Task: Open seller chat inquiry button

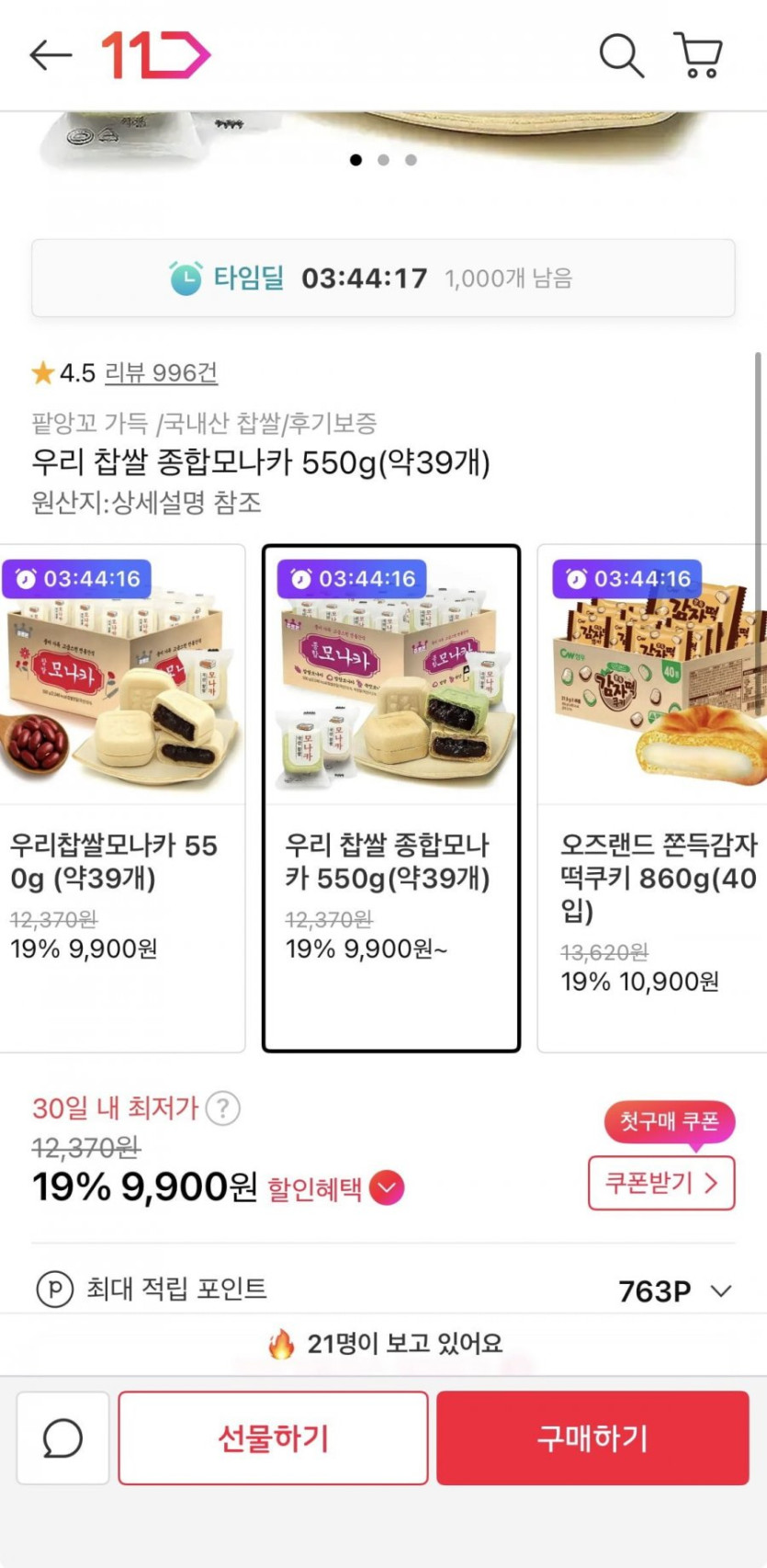Action: pyautogui.click(x=62, y=1438)
